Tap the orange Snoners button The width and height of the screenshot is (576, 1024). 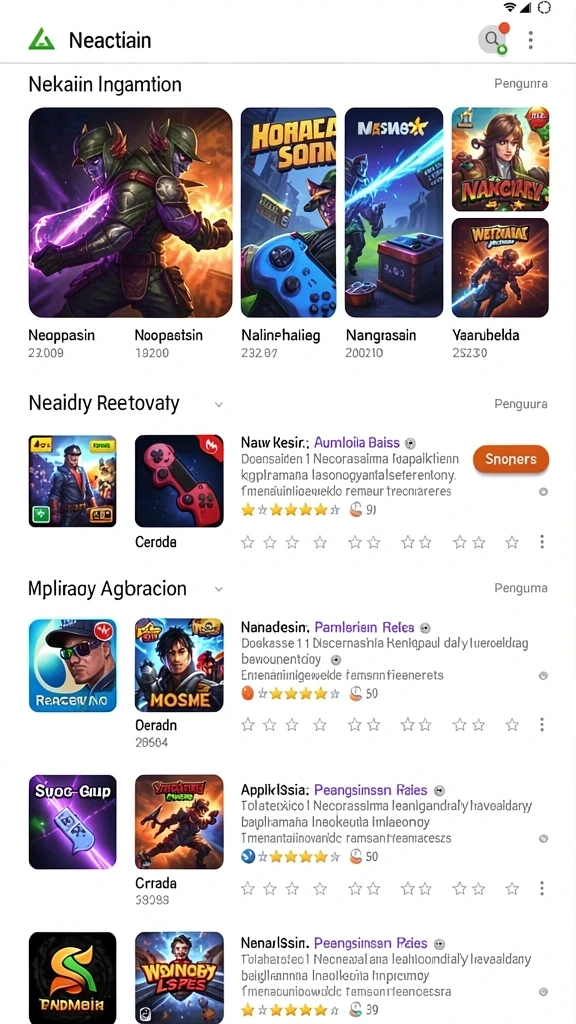pyautogui.click(x=511, y=459)
